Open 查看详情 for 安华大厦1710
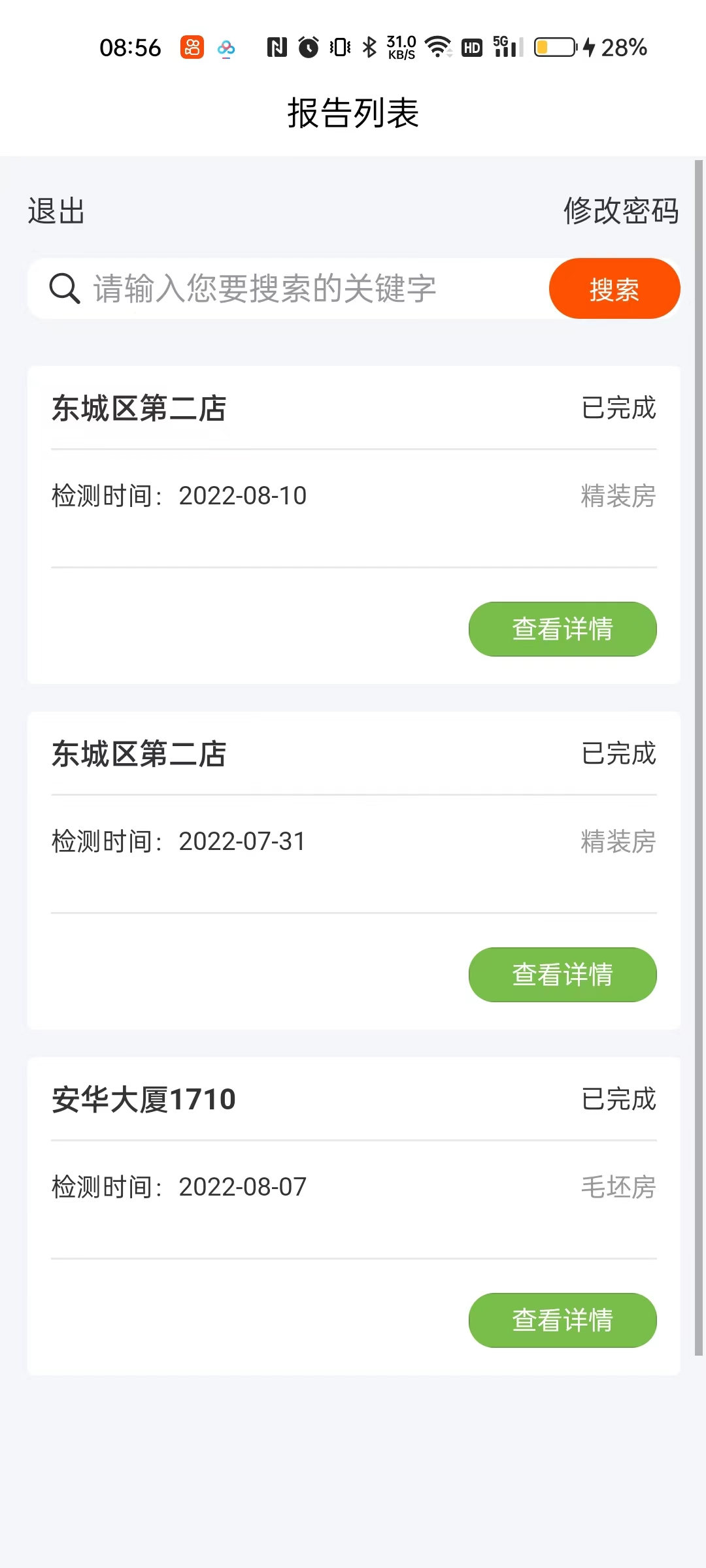The width and height of the screenshot is (706, 1568). [x=562, y=1320]
